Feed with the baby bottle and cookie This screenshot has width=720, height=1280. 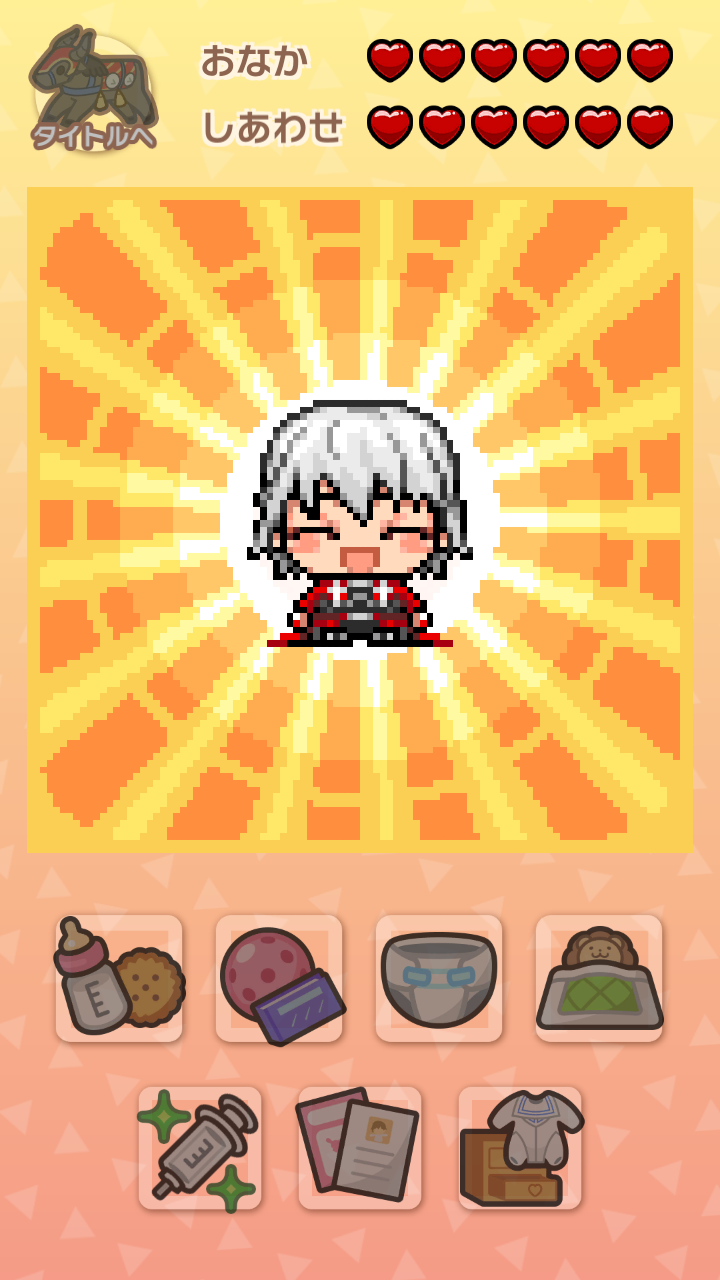119,978
